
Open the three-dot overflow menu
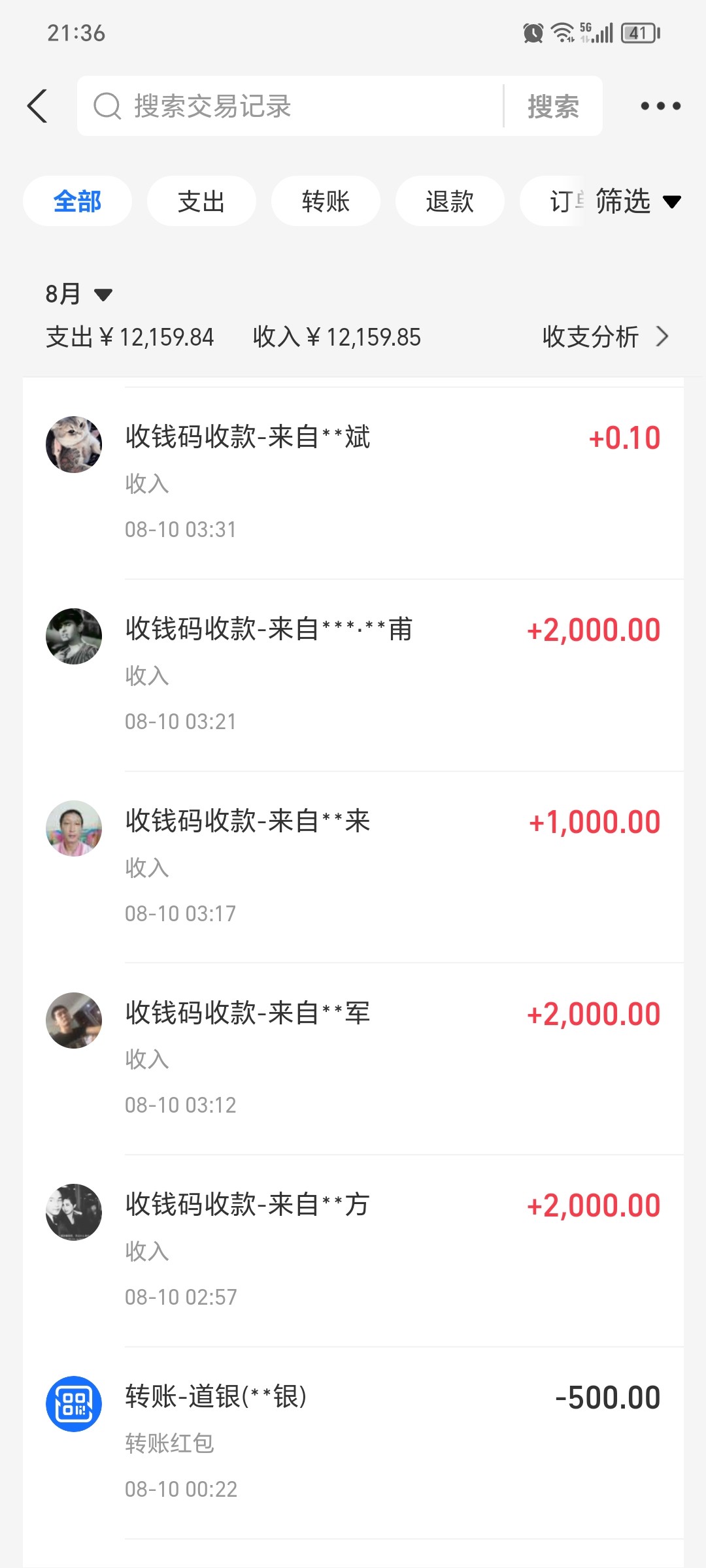pos(660,106)
